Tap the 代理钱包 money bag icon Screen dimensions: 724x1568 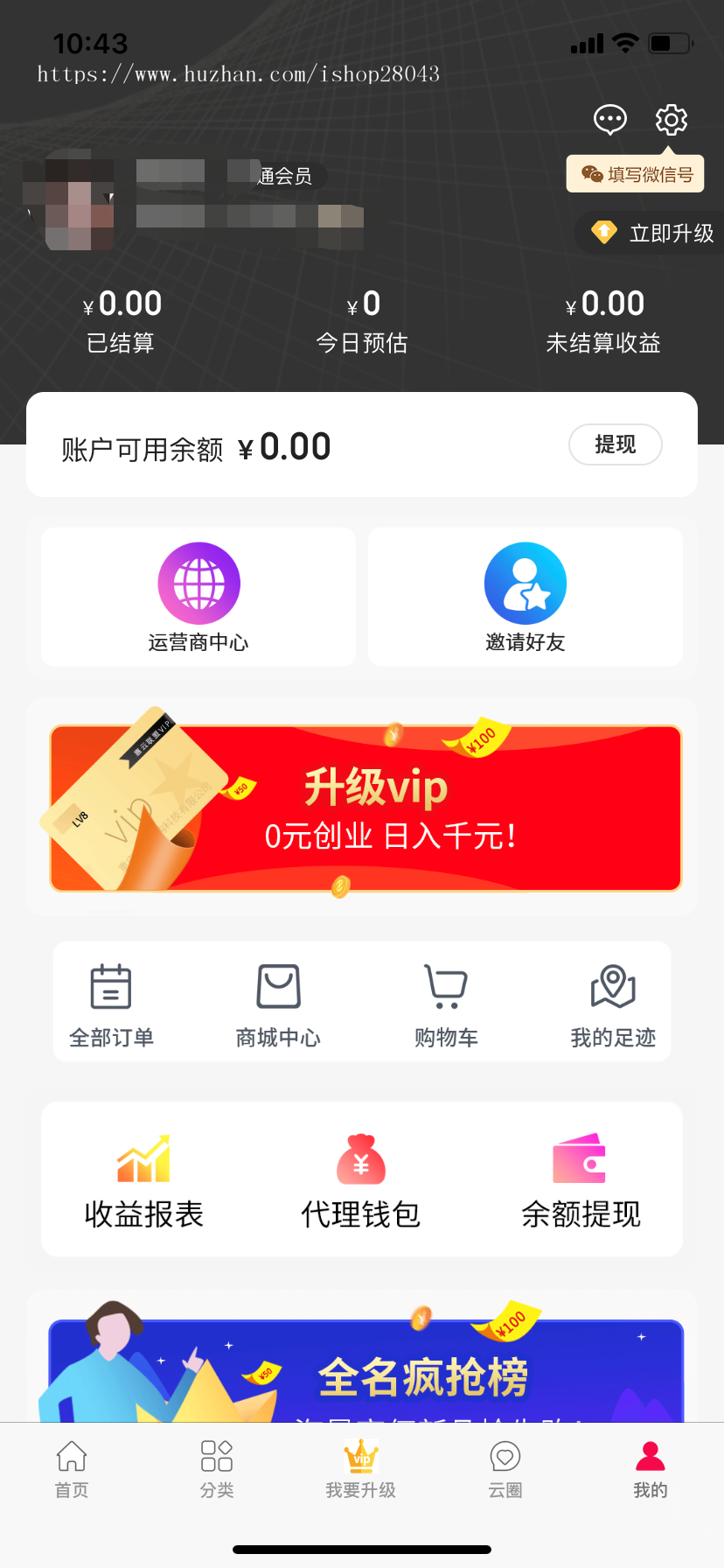click(361, 1157)
